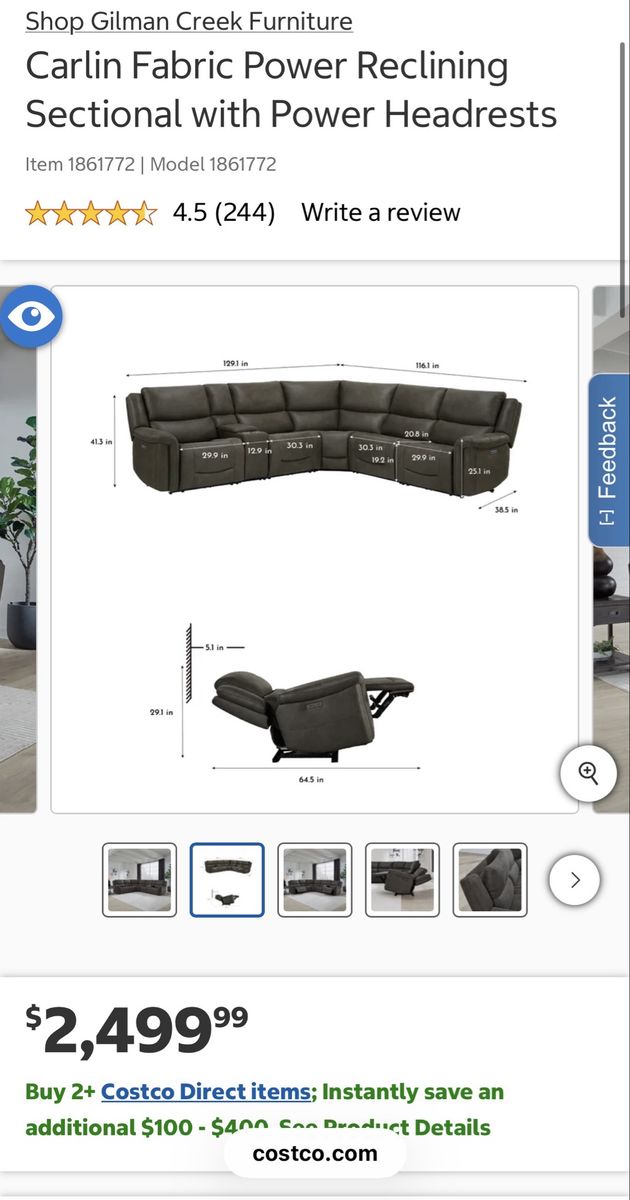
Task: Tap the blue eye icon
Action: 32,317
